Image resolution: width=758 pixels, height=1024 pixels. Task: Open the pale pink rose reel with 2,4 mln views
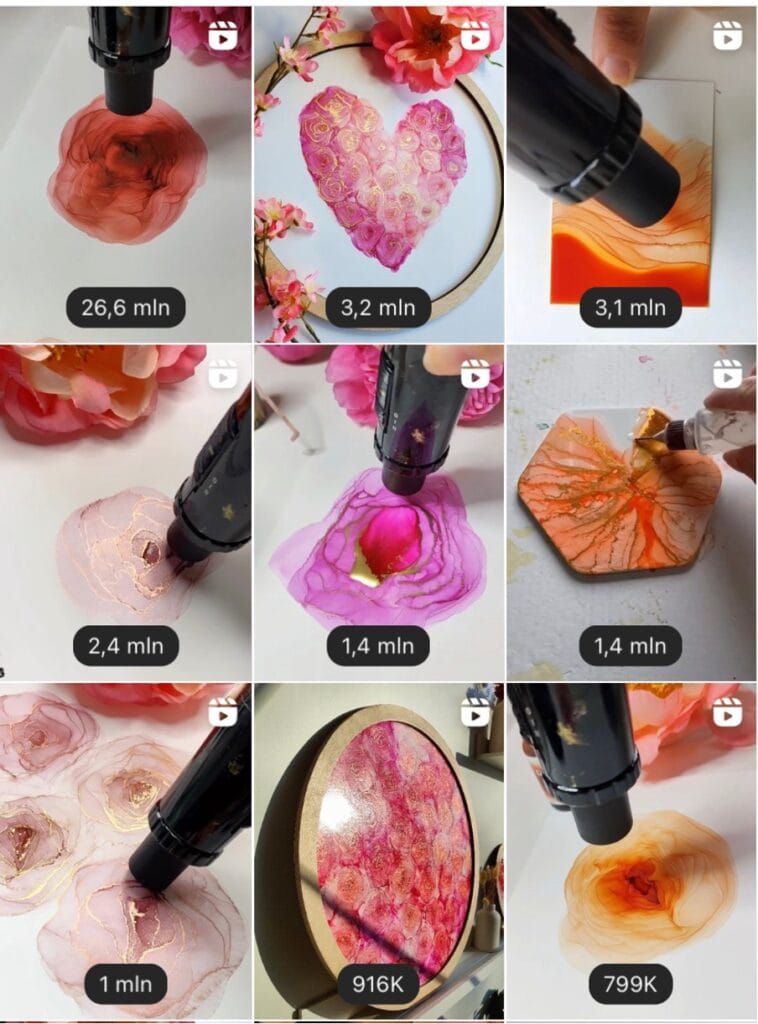125,510
